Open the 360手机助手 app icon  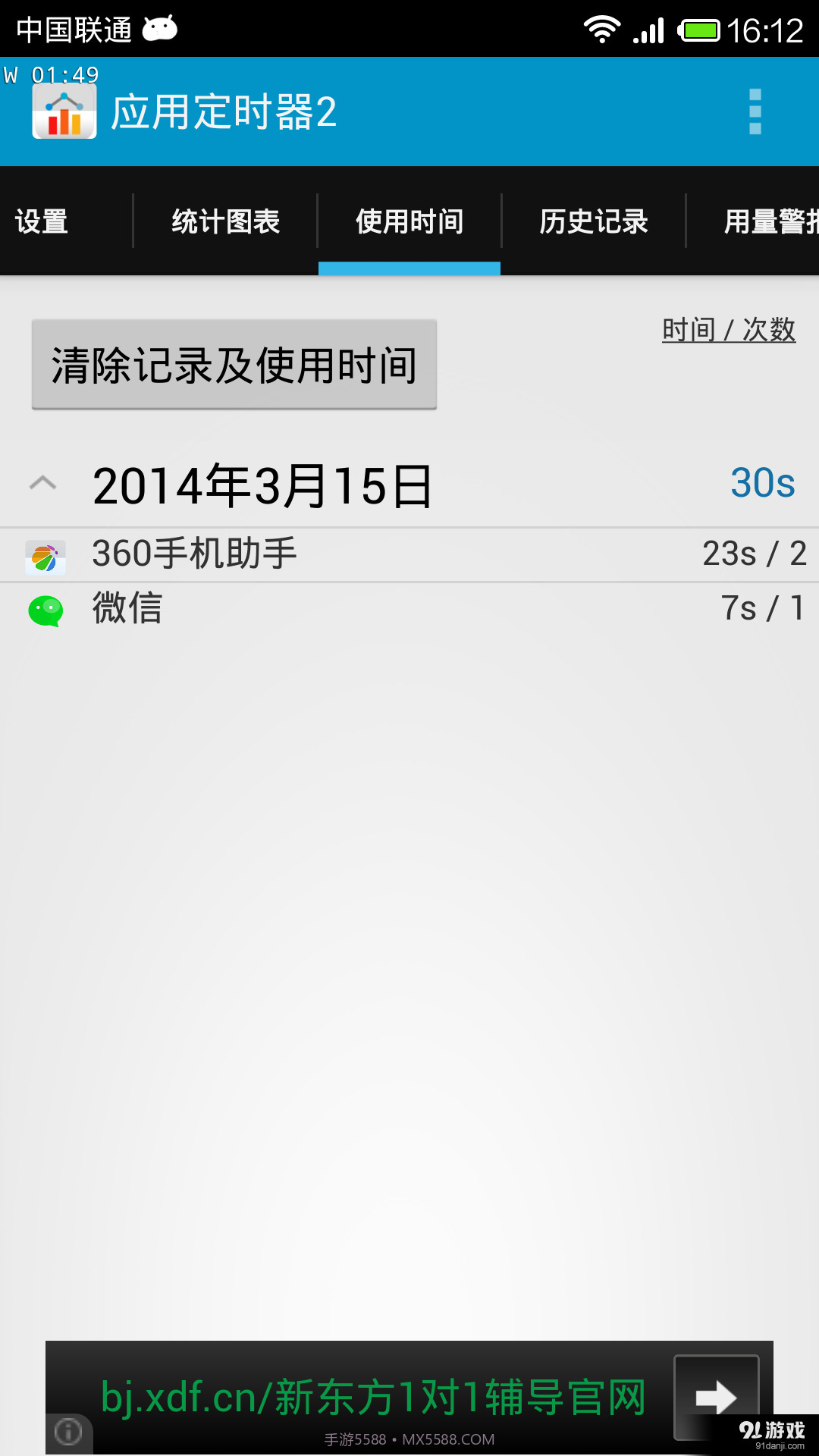point(45,554)
